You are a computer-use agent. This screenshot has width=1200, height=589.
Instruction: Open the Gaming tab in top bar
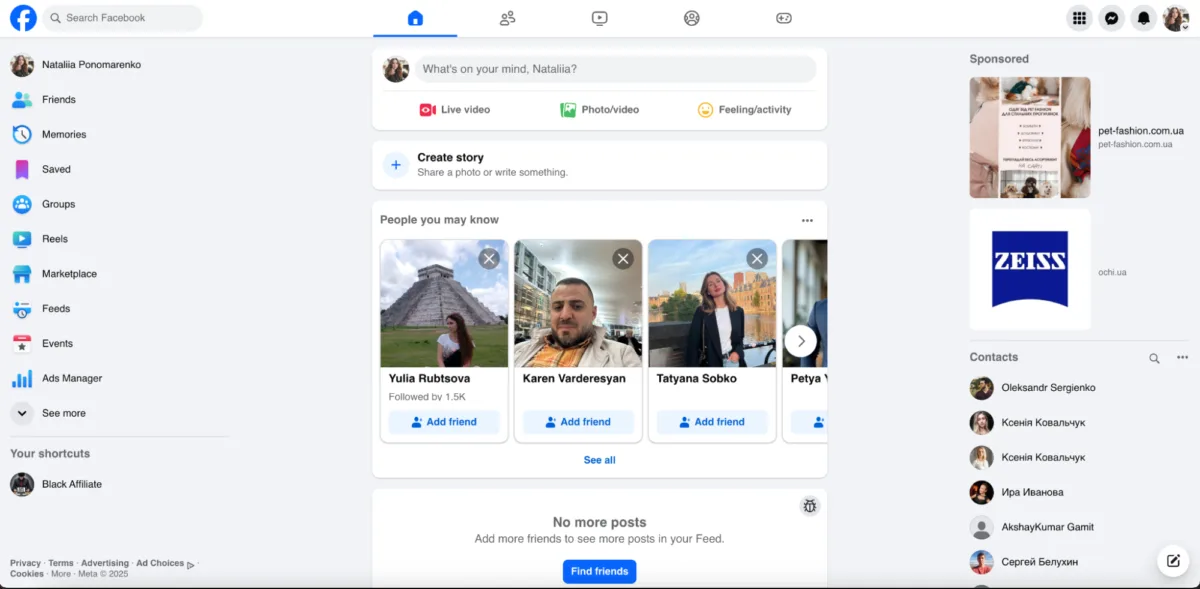[784, 18]
